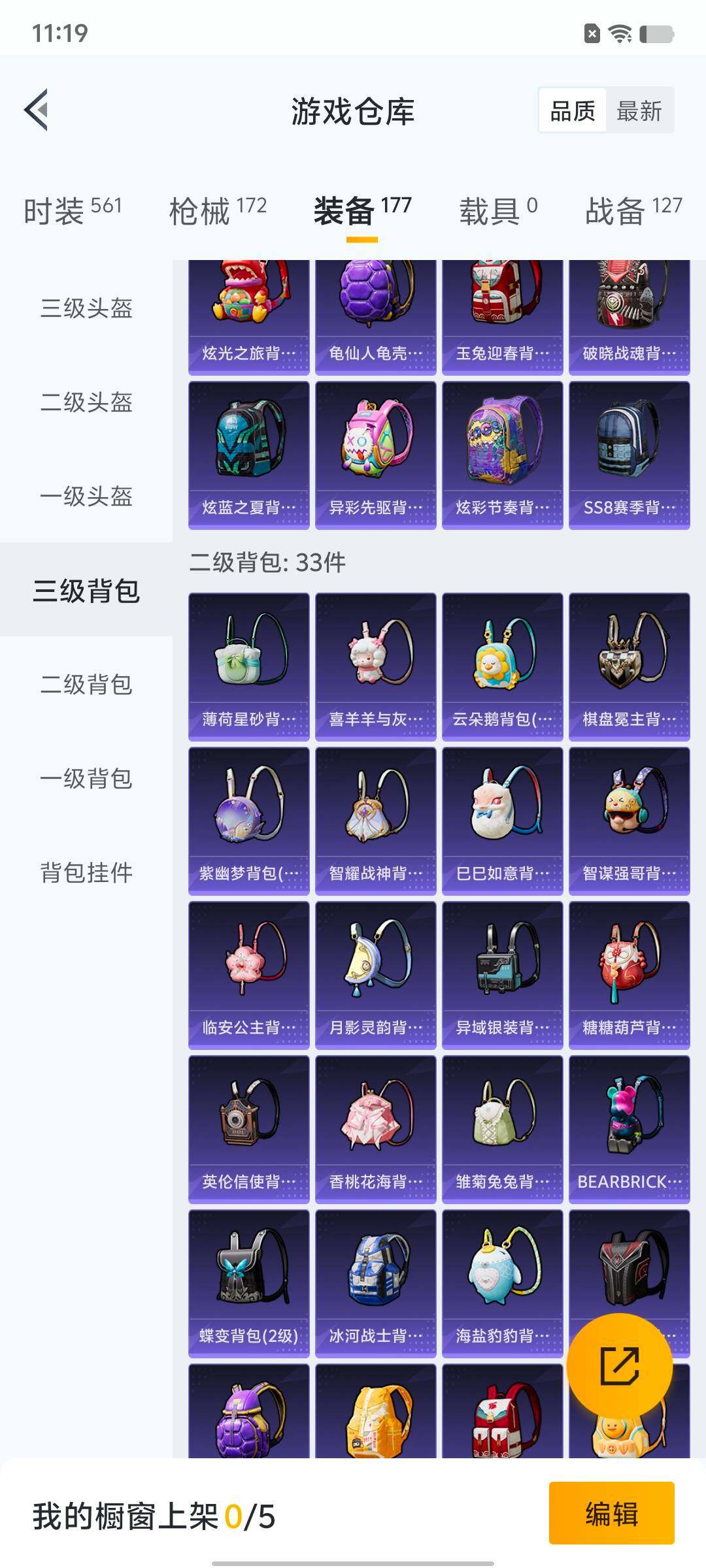
Task: Open the BEARBRICK backpack item
Action: click(x=629, y=1129)
